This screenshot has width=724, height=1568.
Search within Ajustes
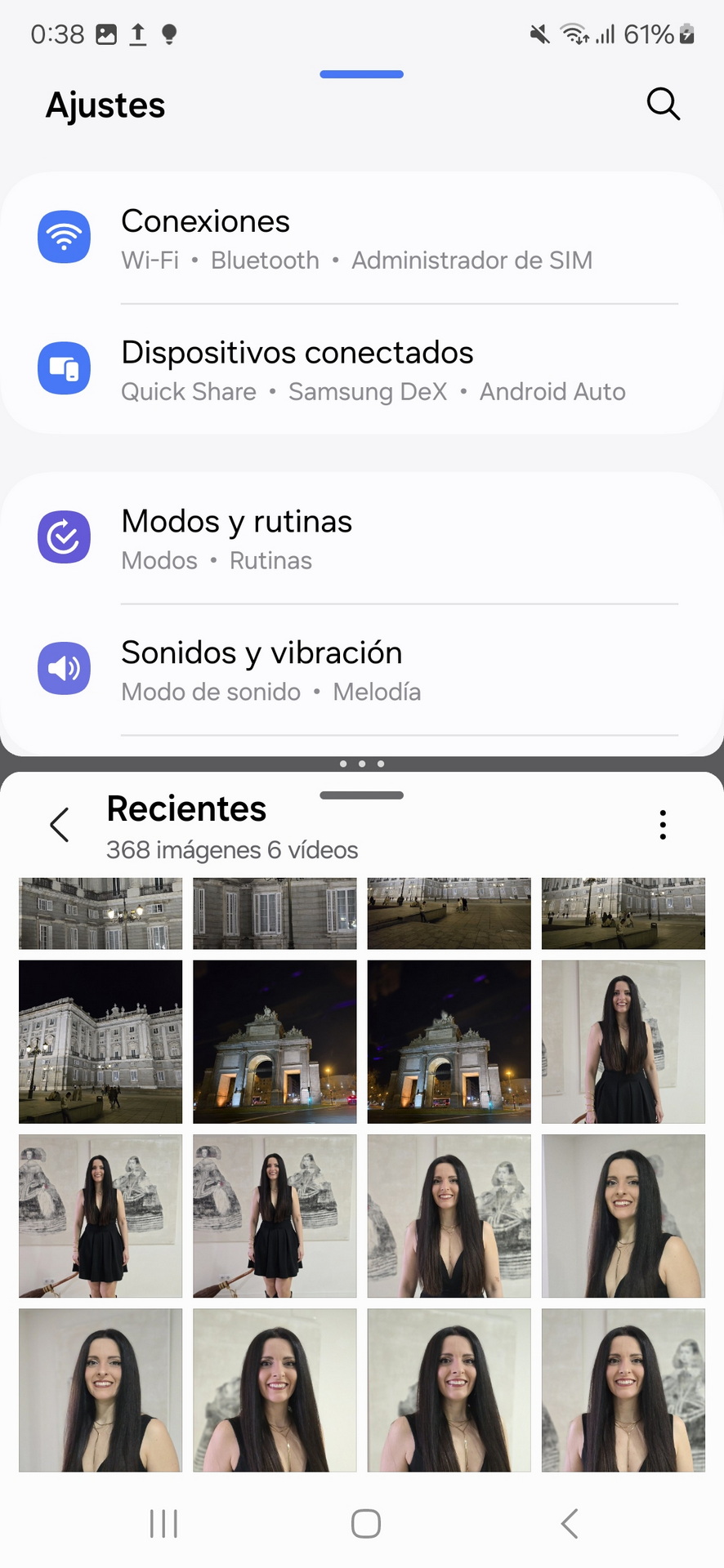tap(663, 105)
